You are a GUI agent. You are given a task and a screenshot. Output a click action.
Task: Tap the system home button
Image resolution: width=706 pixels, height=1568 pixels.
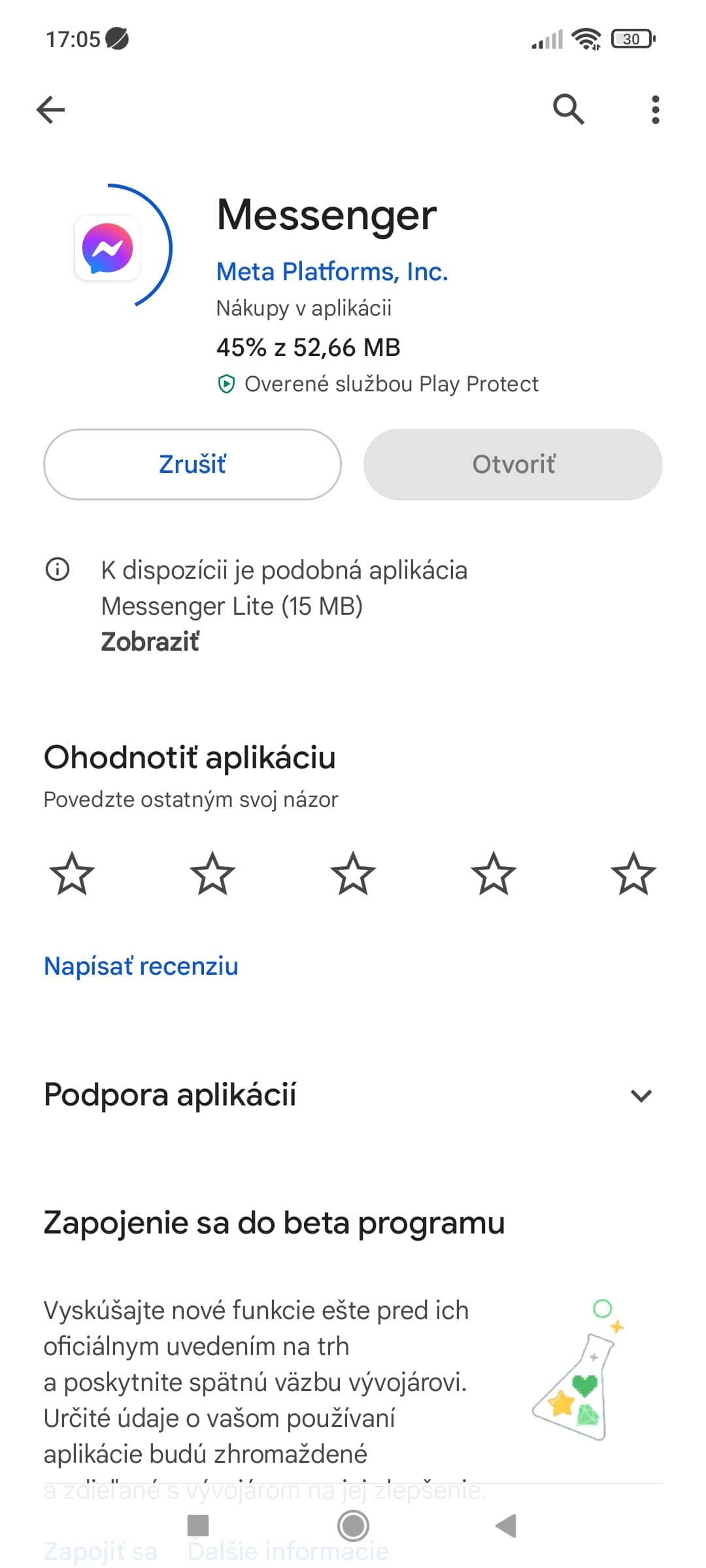[354, 1526]
